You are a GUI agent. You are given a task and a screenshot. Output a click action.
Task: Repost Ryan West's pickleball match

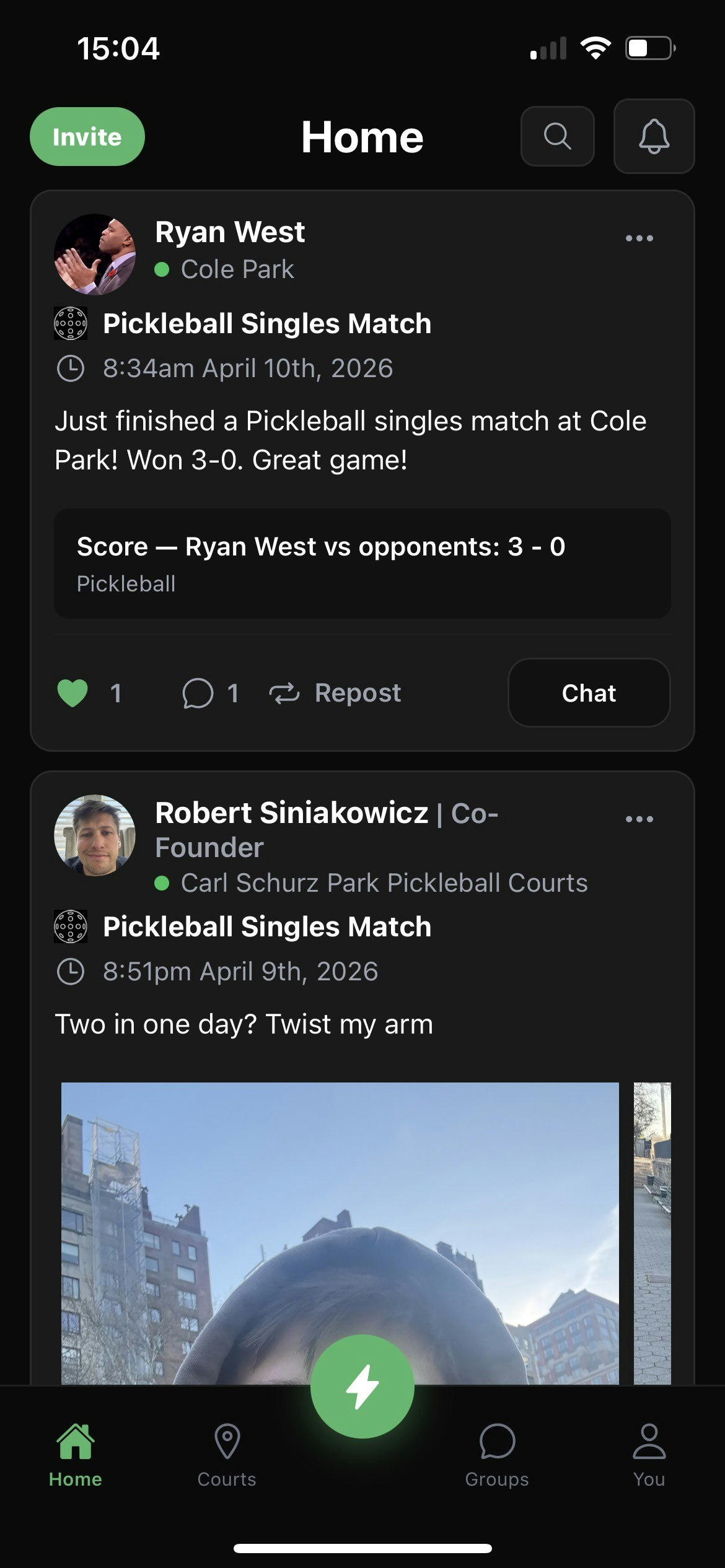tap(336, 693)
